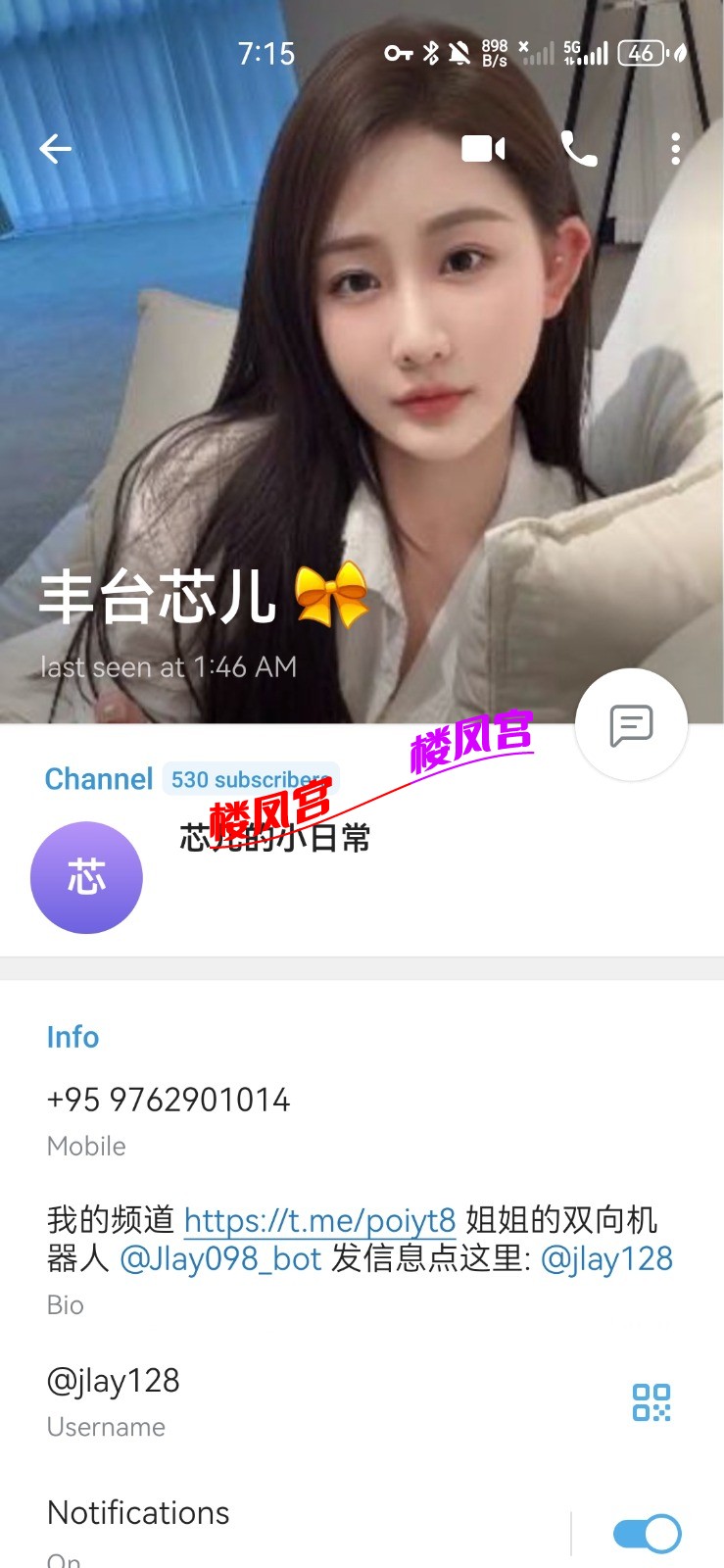Open the https://t.me/poiyt8 link
Viewport: 724px width, 1568px height.
click(x=318, y=1221)
